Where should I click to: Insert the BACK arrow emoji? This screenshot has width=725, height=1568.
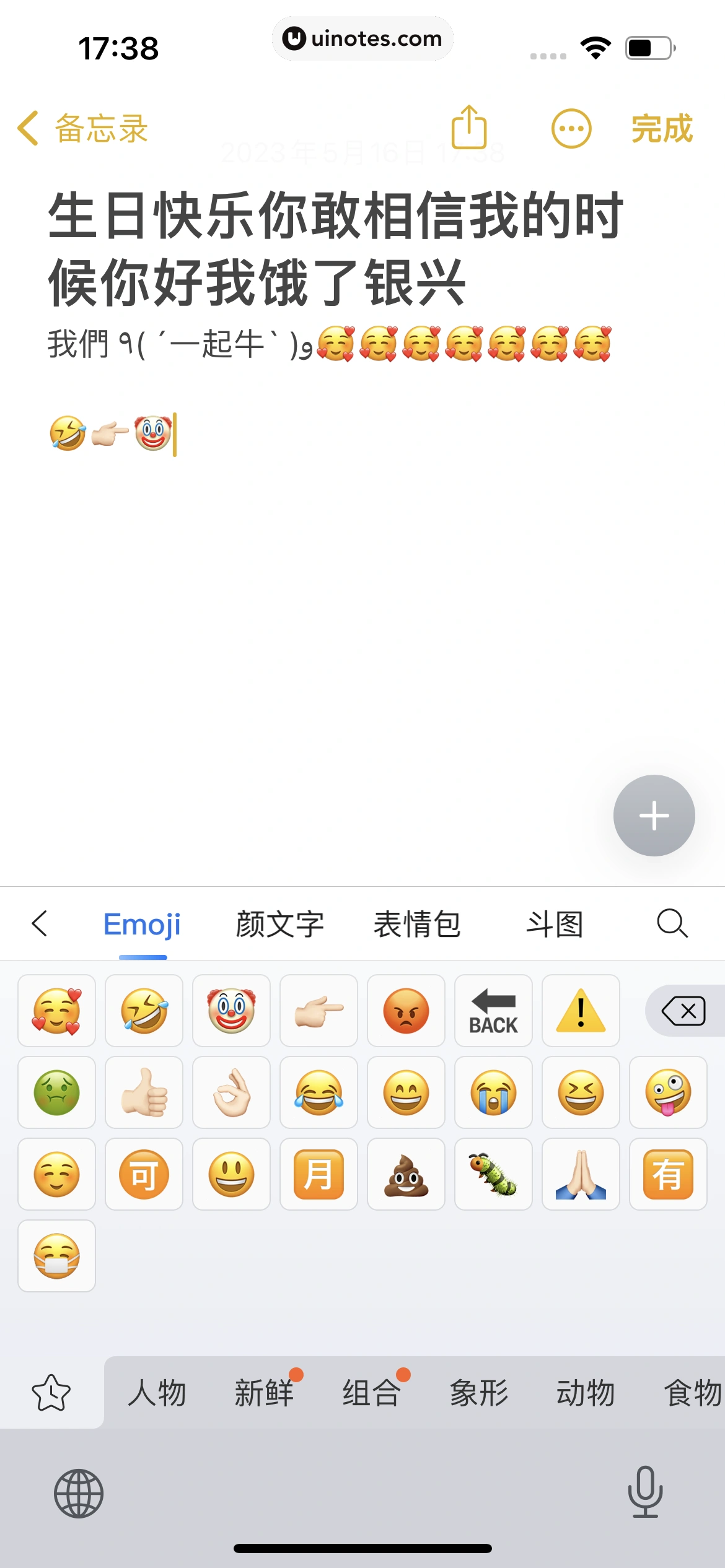click(x=493, y=1011)
